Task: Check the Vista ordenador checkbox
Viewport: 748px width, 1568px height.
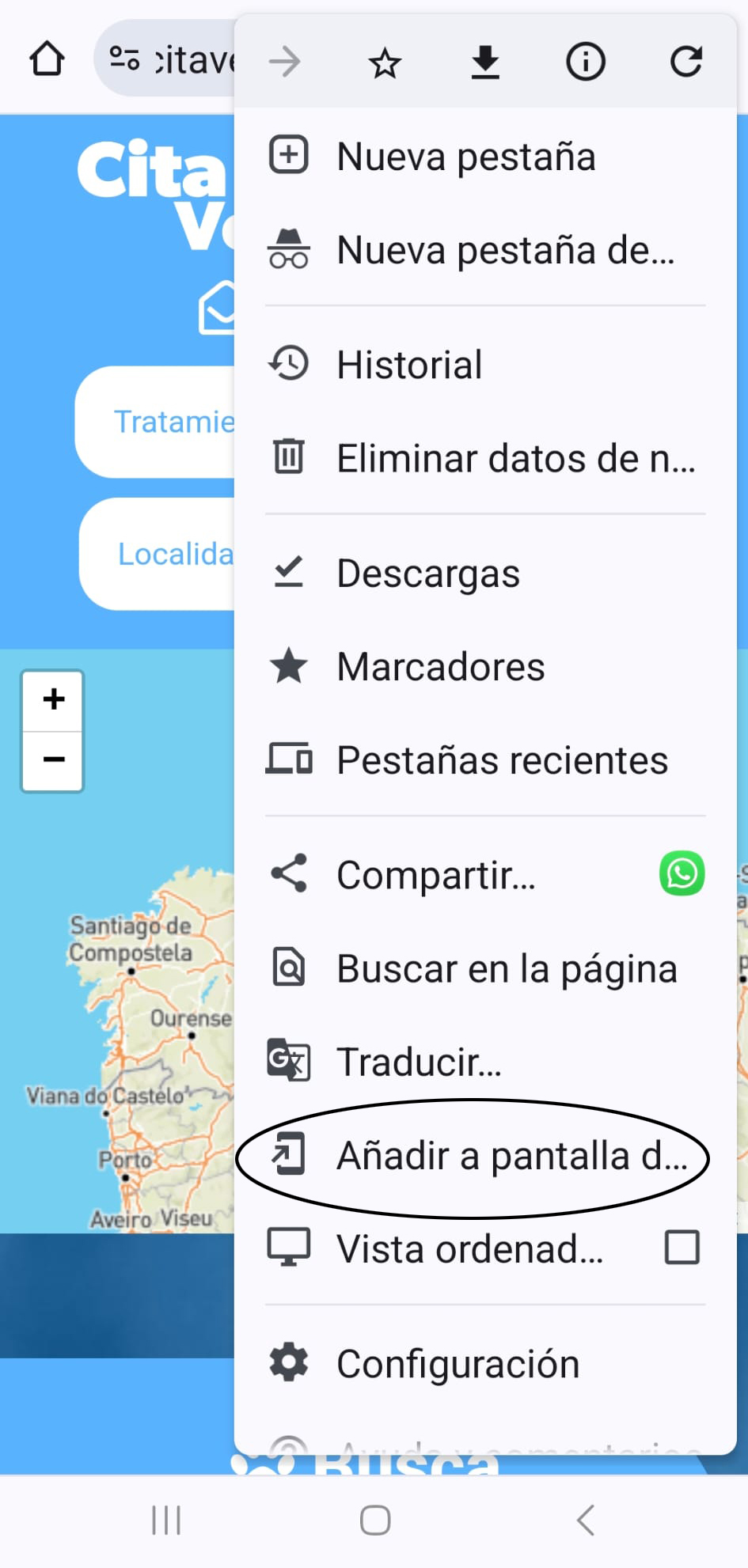Action: (682, 1248)
